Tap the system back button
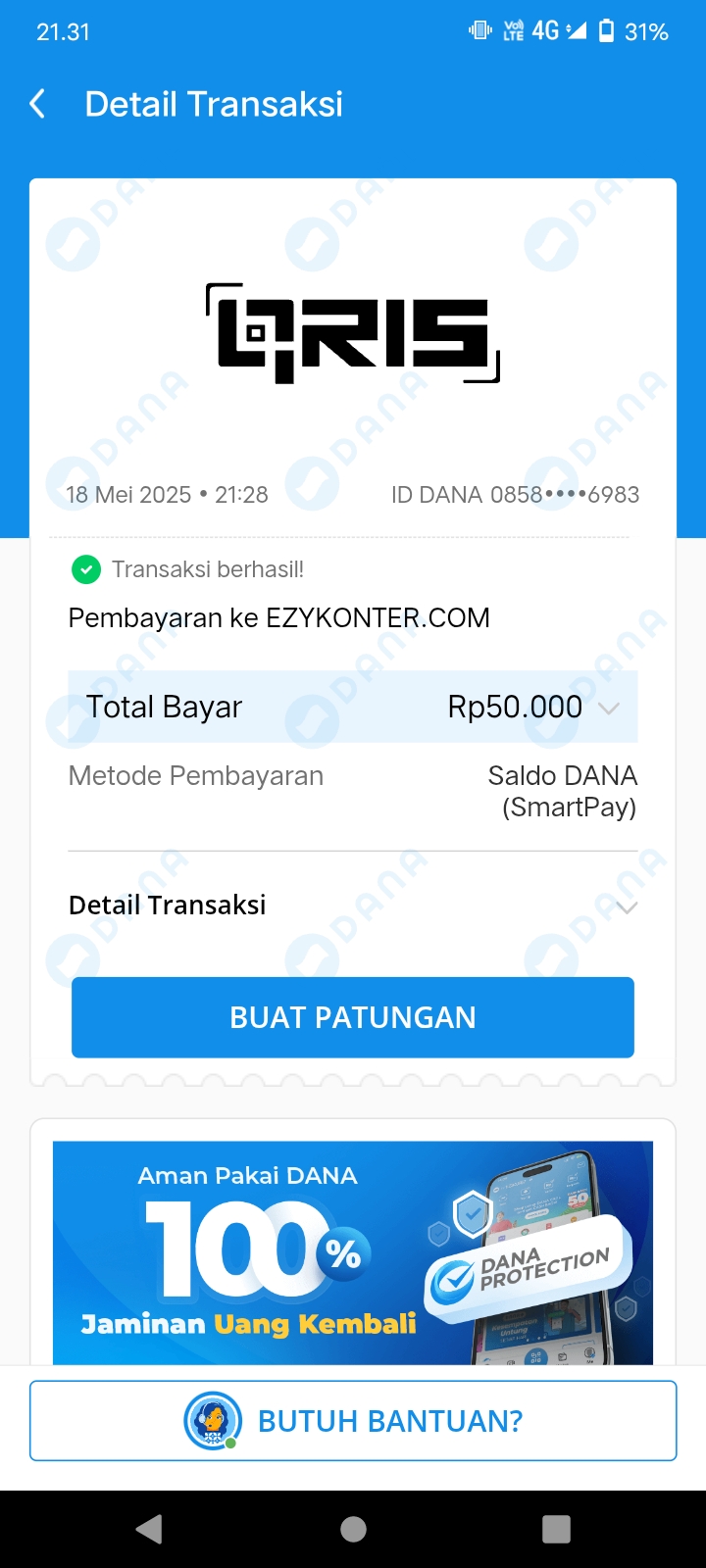706x1568 pixels. (149, 1529)
